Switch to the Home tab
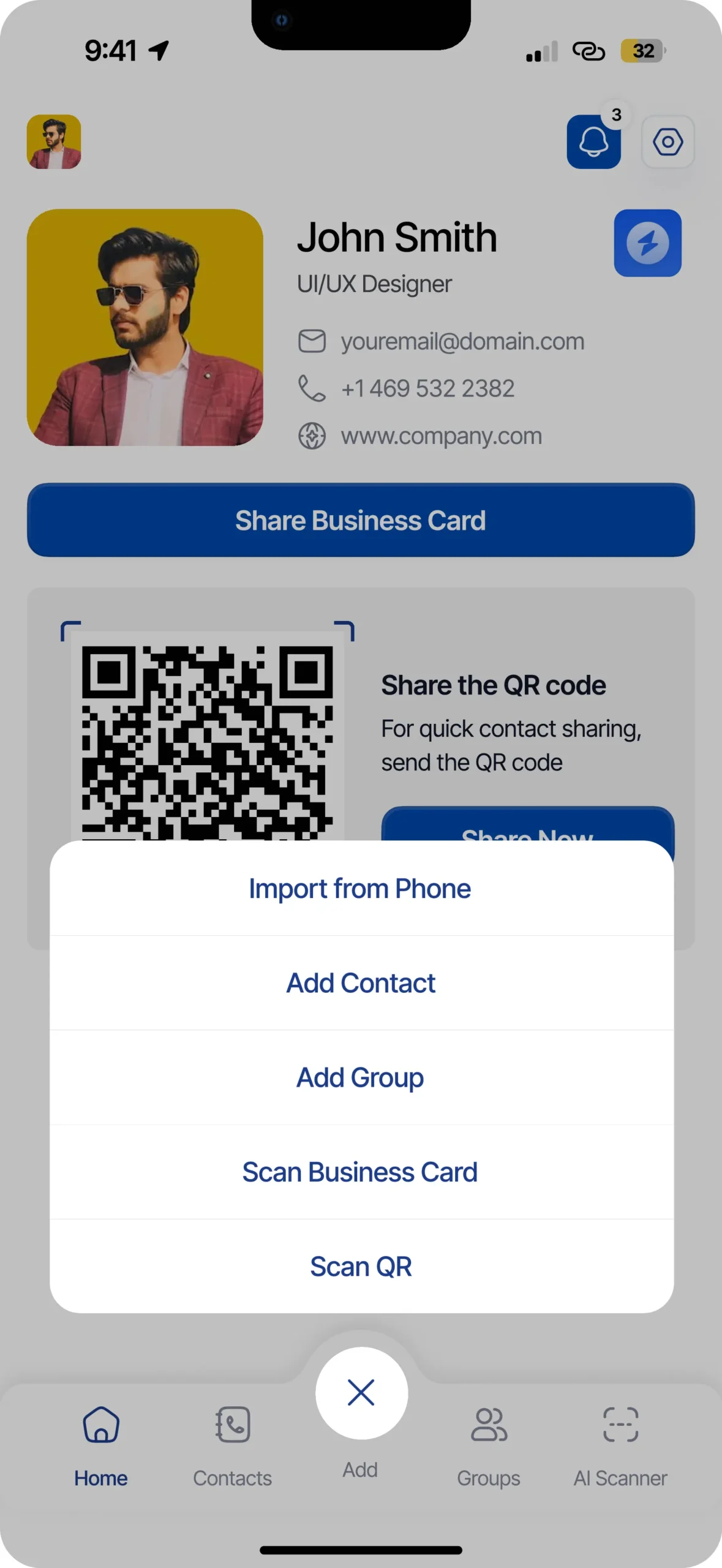 (101, 1445)
